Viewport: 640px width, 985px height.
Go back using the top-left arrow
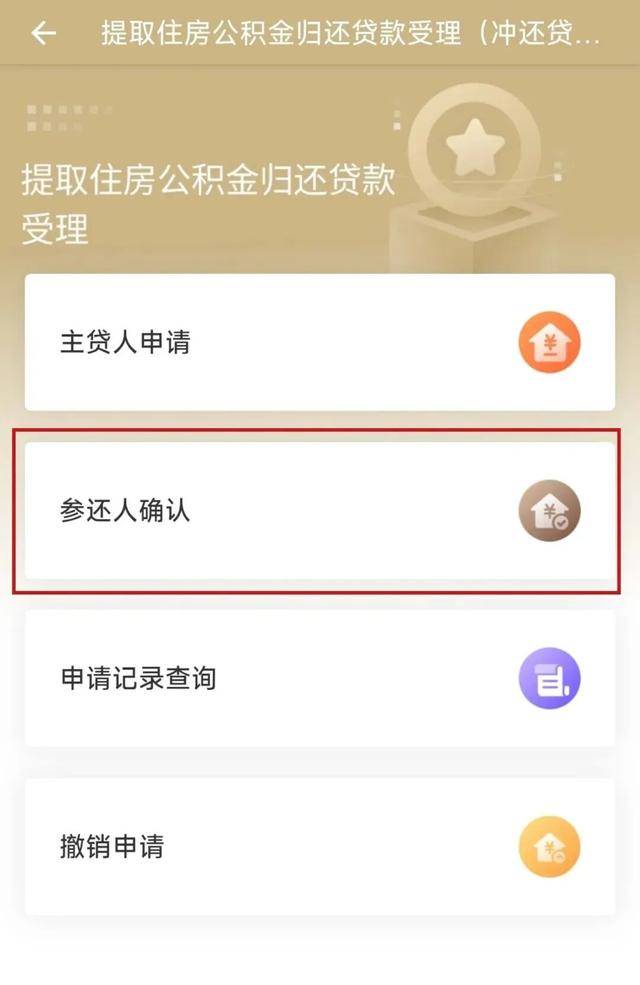coord(43,33)
